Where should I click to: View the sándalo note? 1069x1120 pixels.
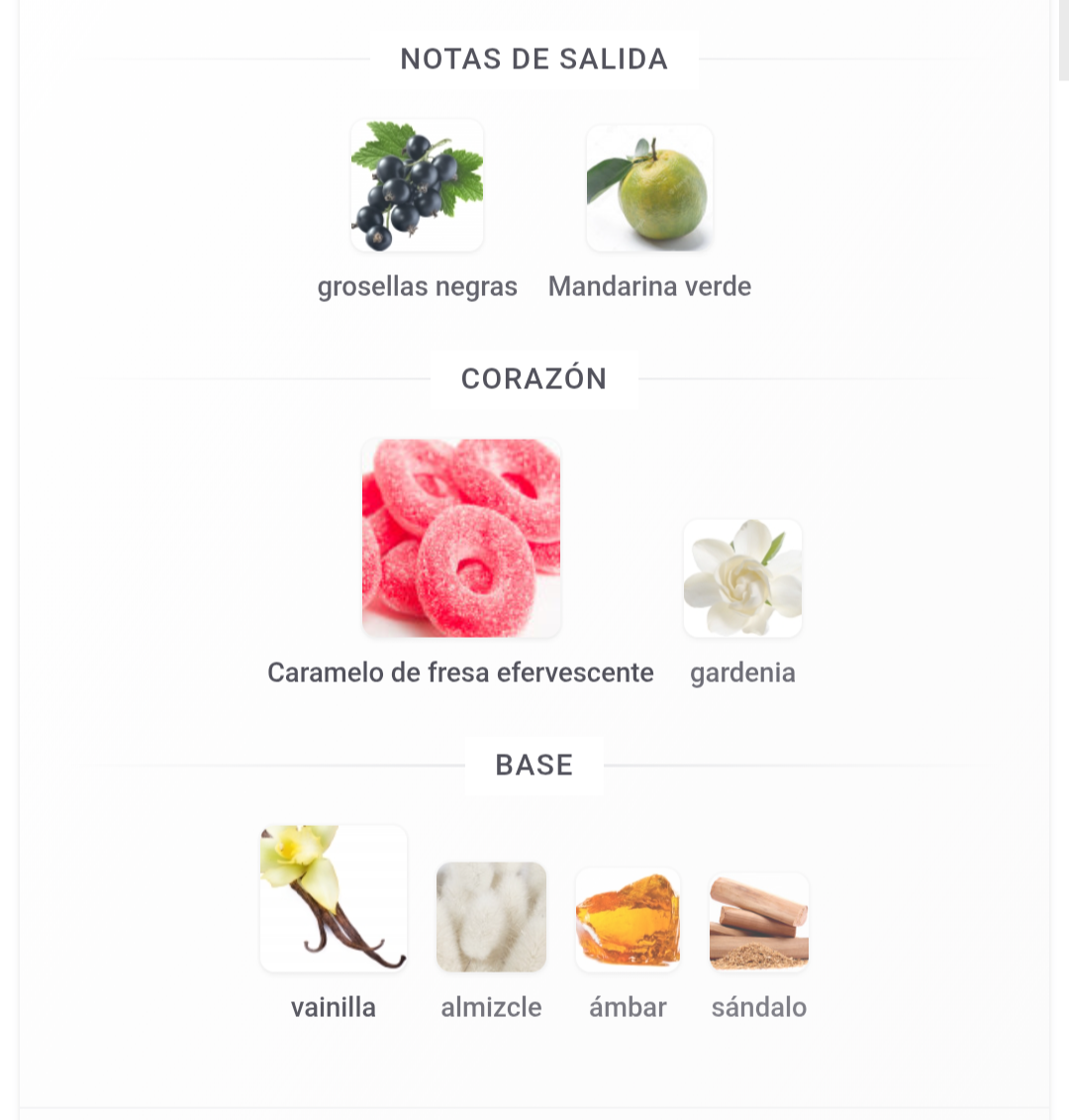click(x=759, y=921)
